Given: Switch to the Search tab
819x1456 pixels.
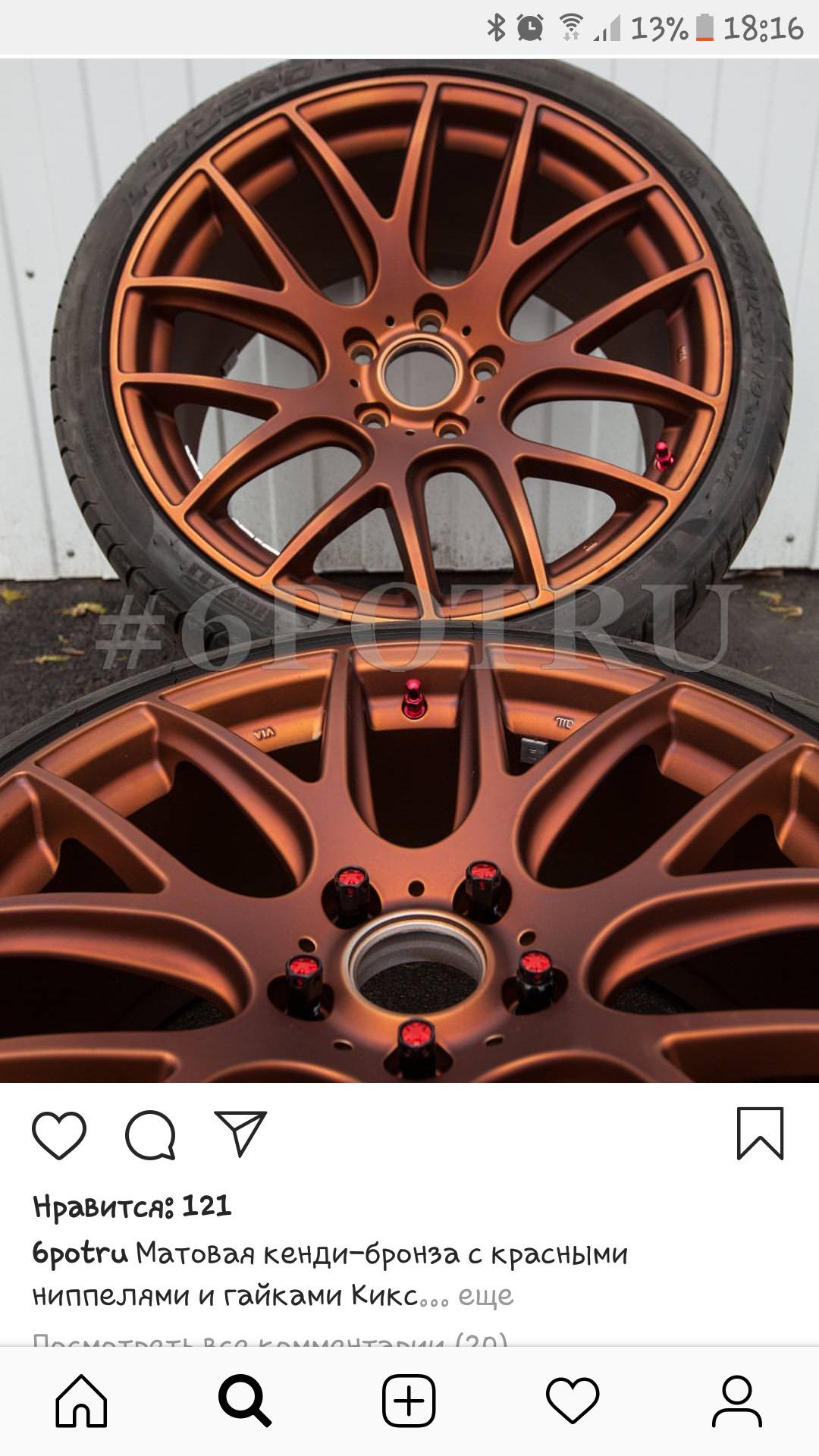Looking at the screenshot, I should point(245,1401).
